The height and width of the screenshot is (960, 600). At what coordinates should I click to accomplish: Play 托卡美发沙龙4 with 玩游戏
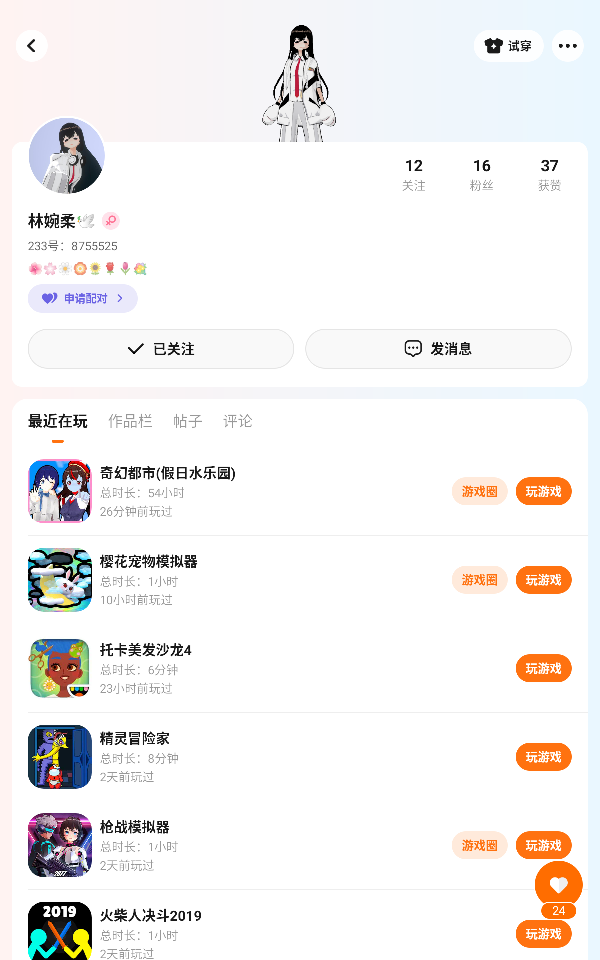pyautogui.click(x=543, y=668)
